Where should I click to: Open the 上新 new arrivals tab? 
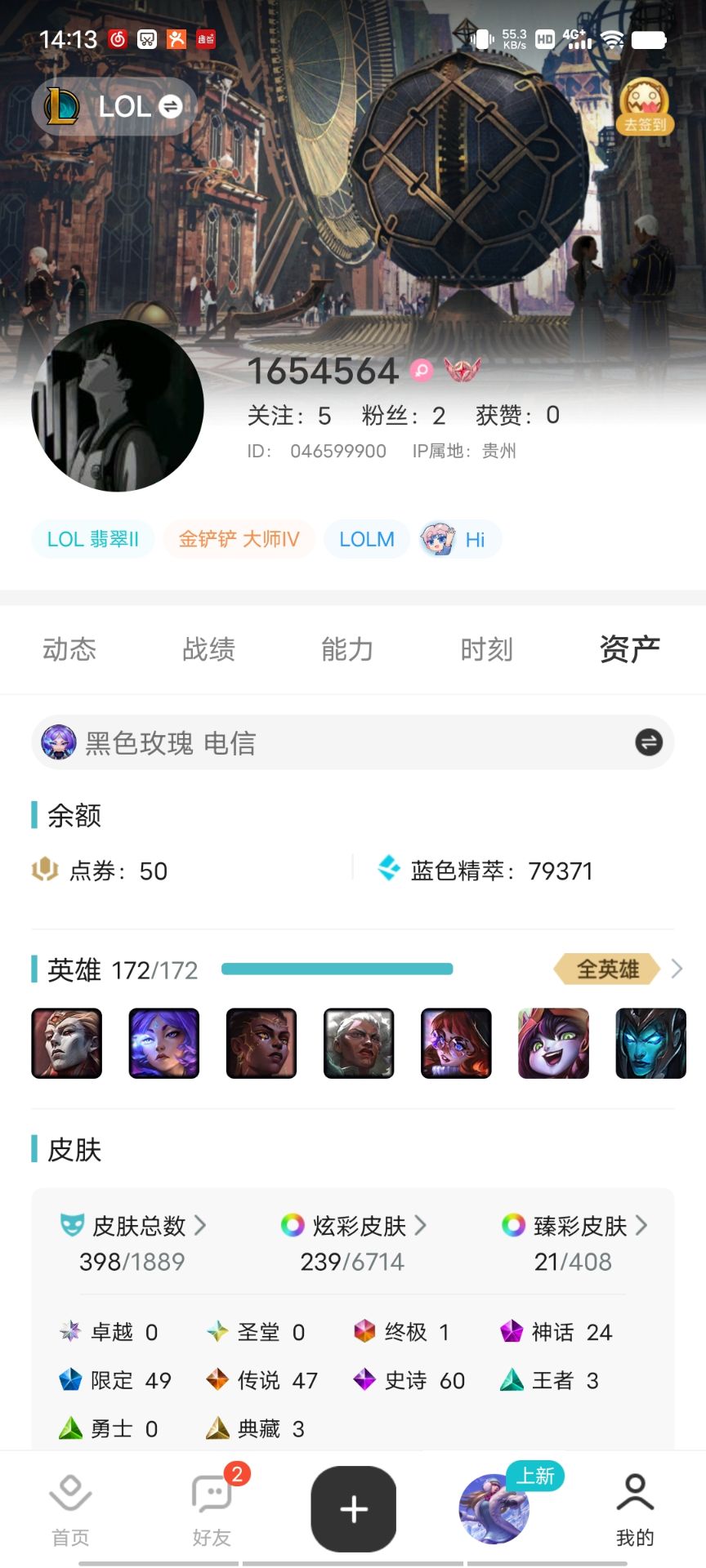[x=495, y=1509]
